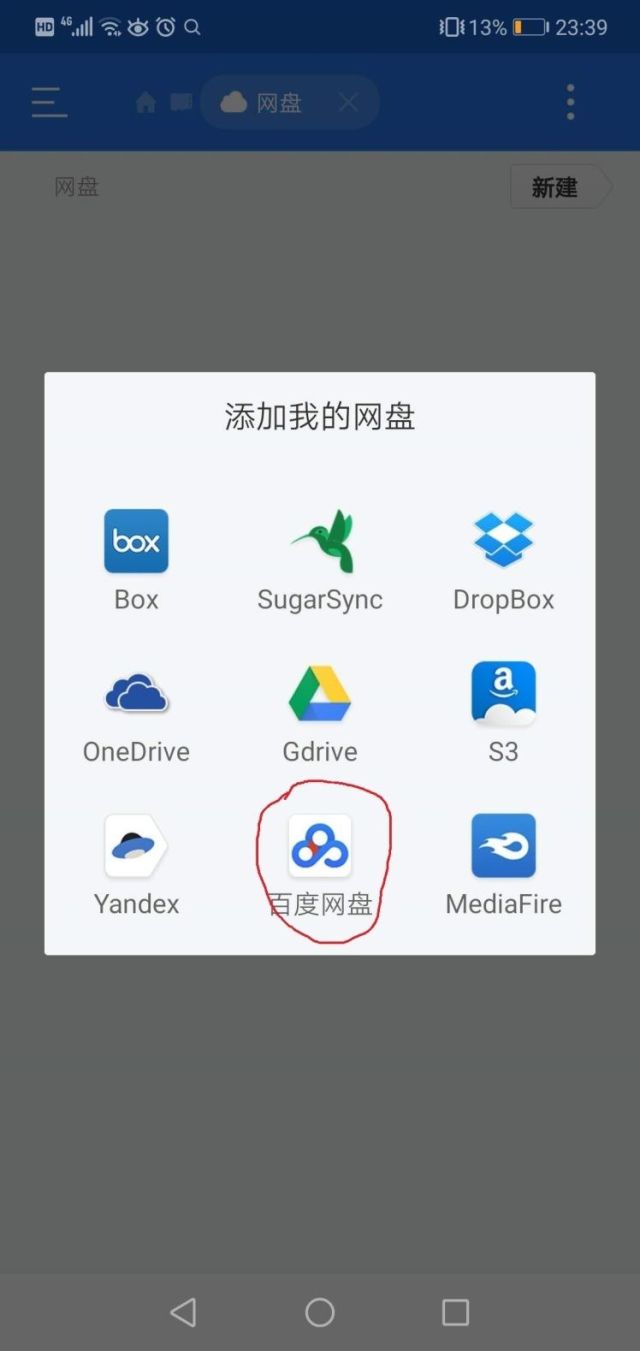The image size is (640, 1351).
Task: Select Box cloud drive
Action: point(136,560)
